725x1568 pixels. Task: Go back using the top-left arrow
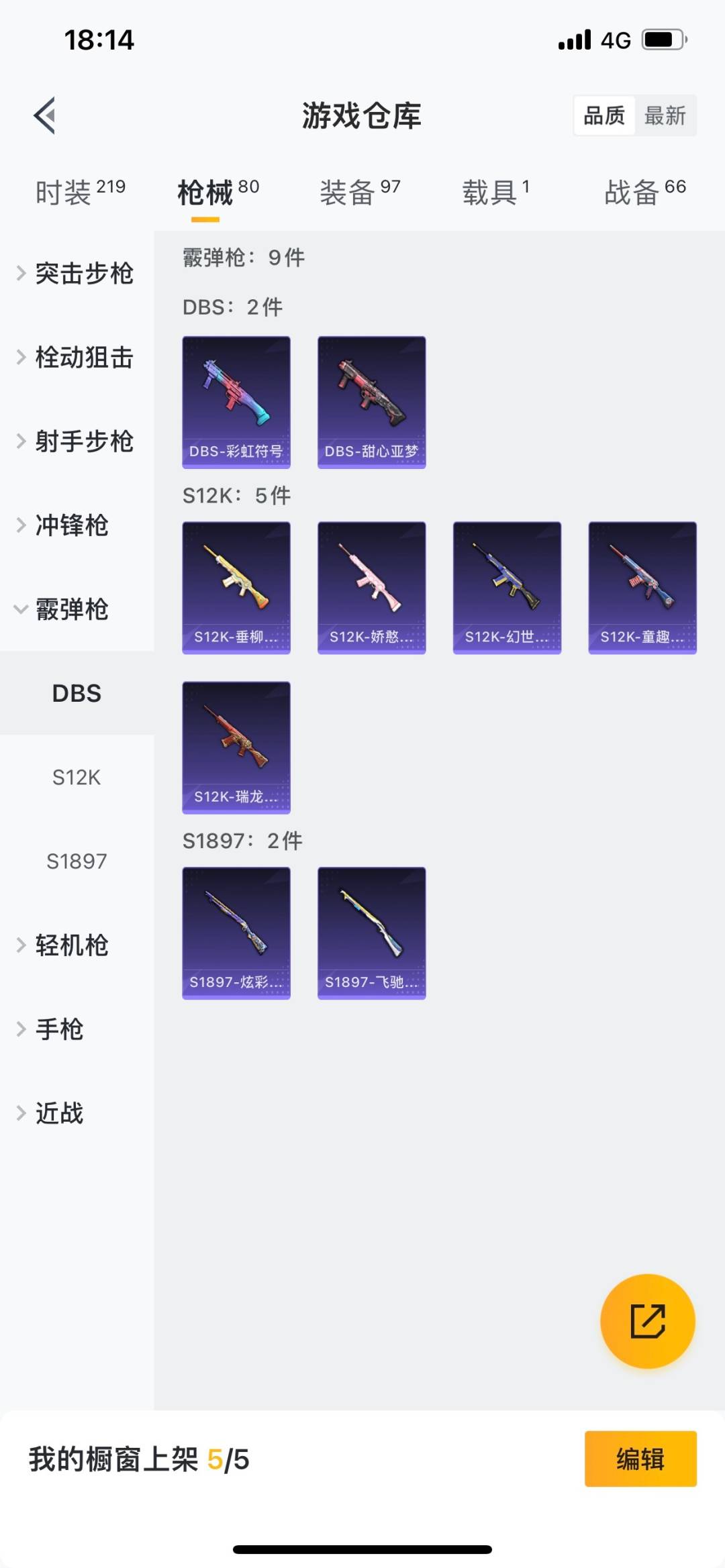click(x=45, y=115)
